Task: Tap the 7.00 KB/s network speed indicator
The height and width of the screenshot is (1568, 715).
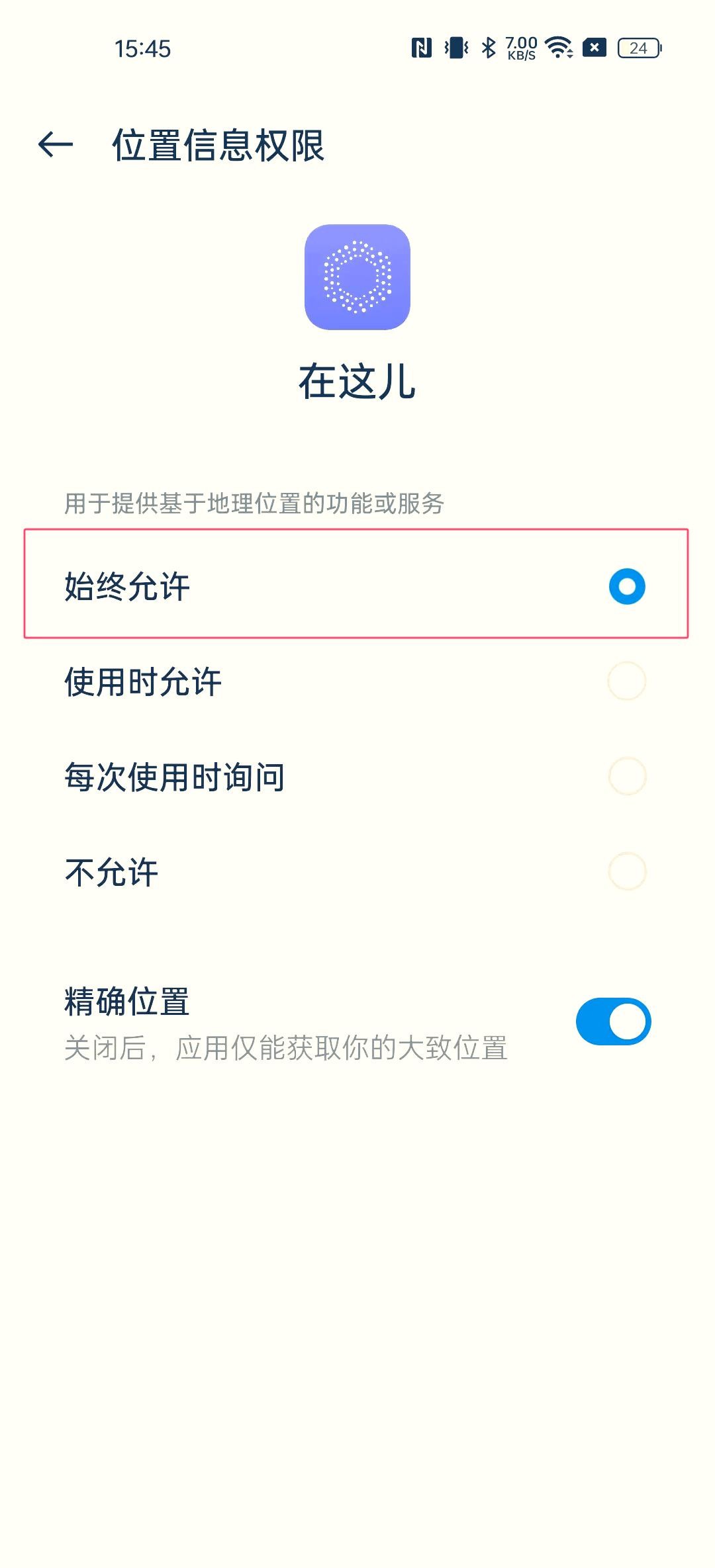Action: (520, 48)
